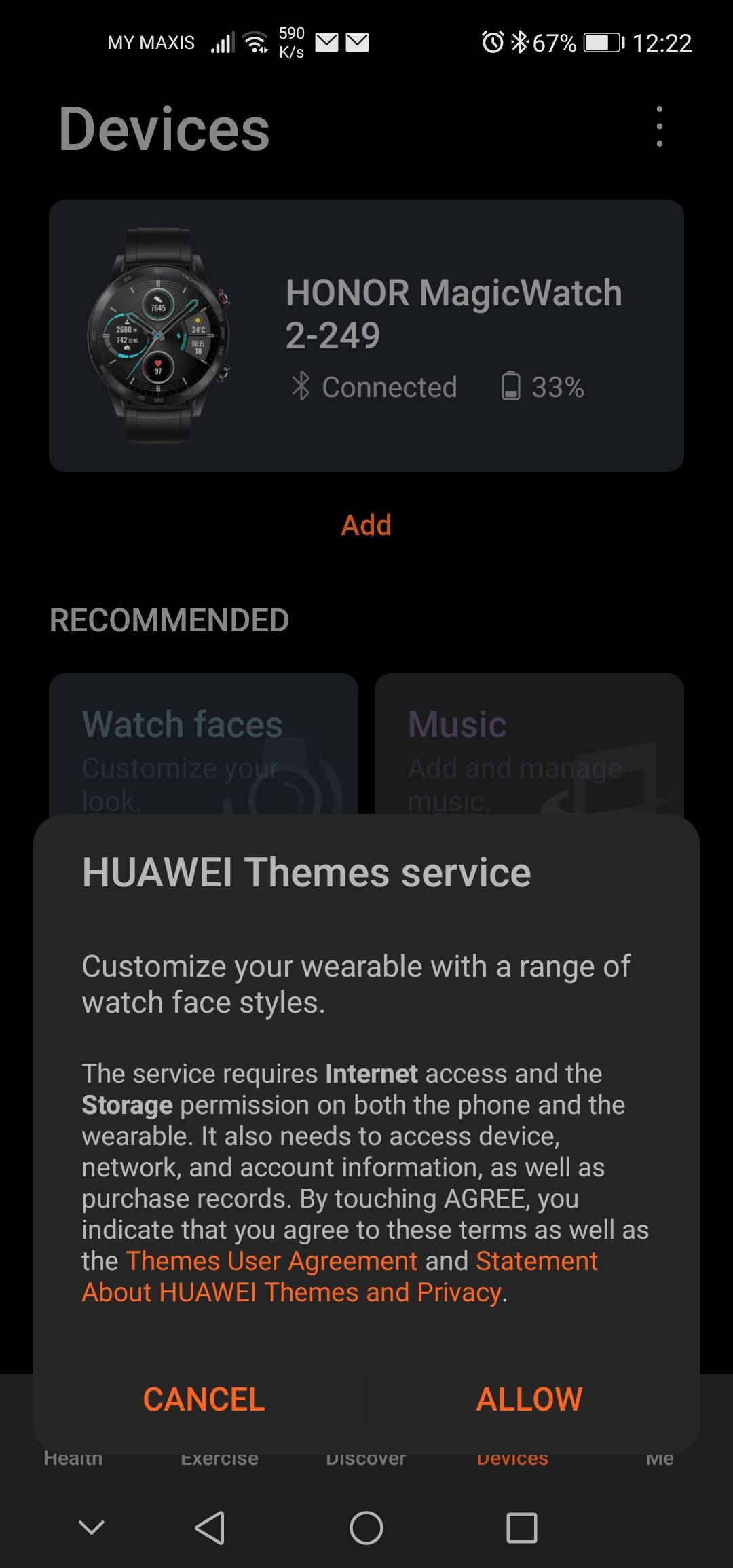This screenshot has width=733, height=1568.
Task: Return to the home screen
Action: 366,1528
